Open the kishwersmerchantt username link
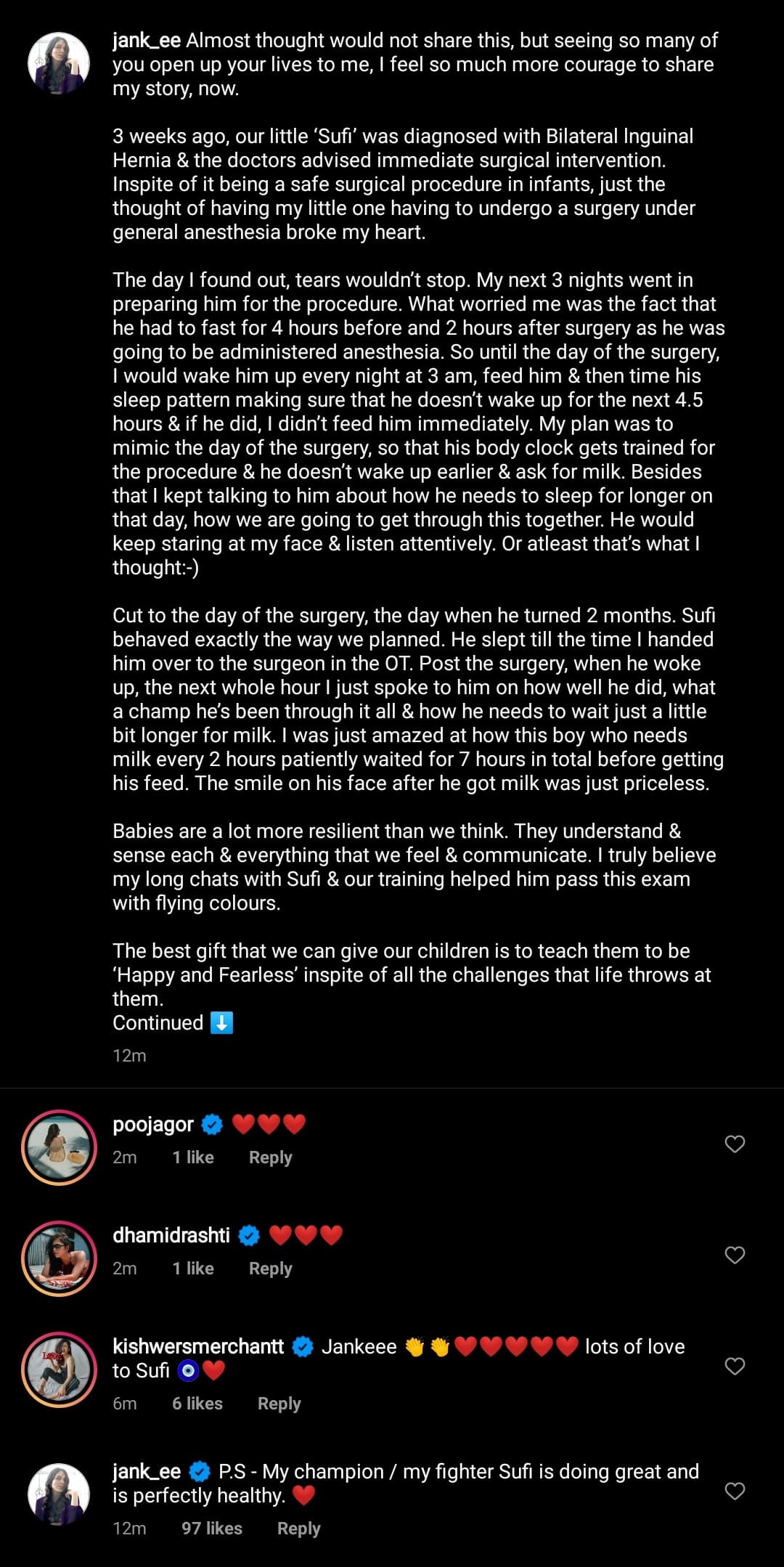Screen dimensions: 784x1567 pyautogui.click(x=198, y=1347)
